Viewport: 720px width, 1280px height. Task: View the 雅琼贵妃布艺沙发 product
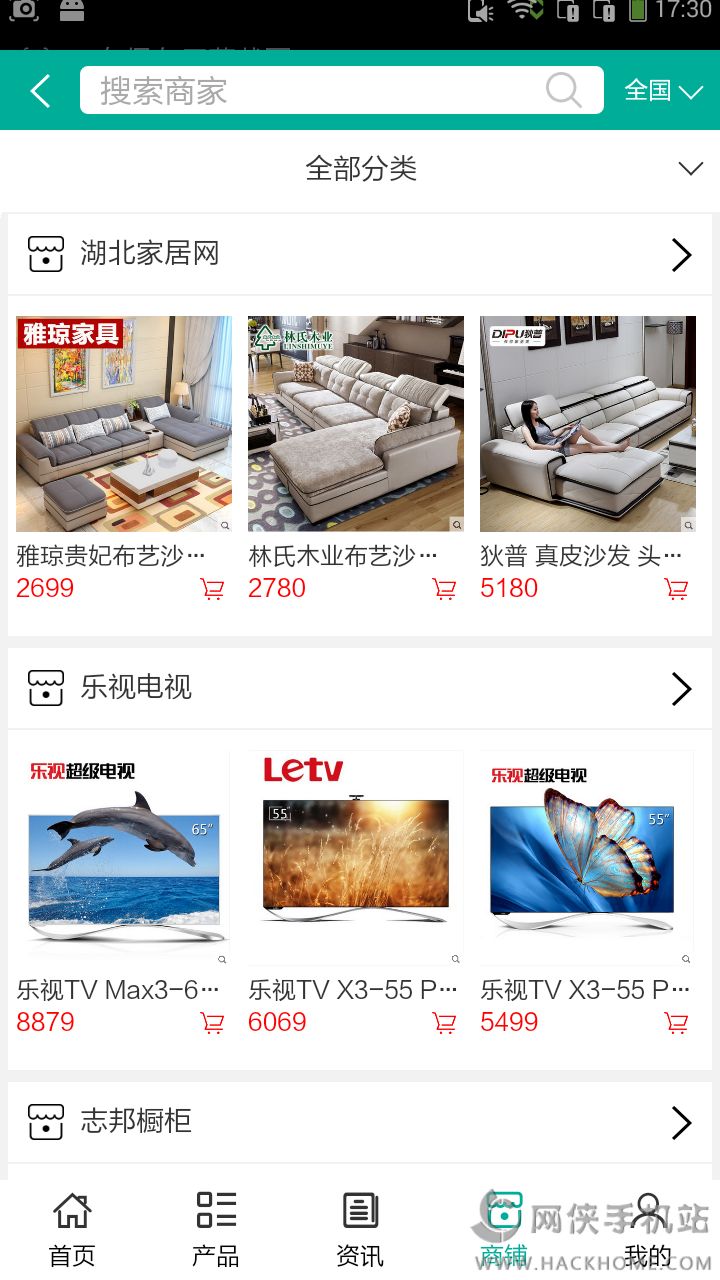pyautogui.click(x=124, y=424)
